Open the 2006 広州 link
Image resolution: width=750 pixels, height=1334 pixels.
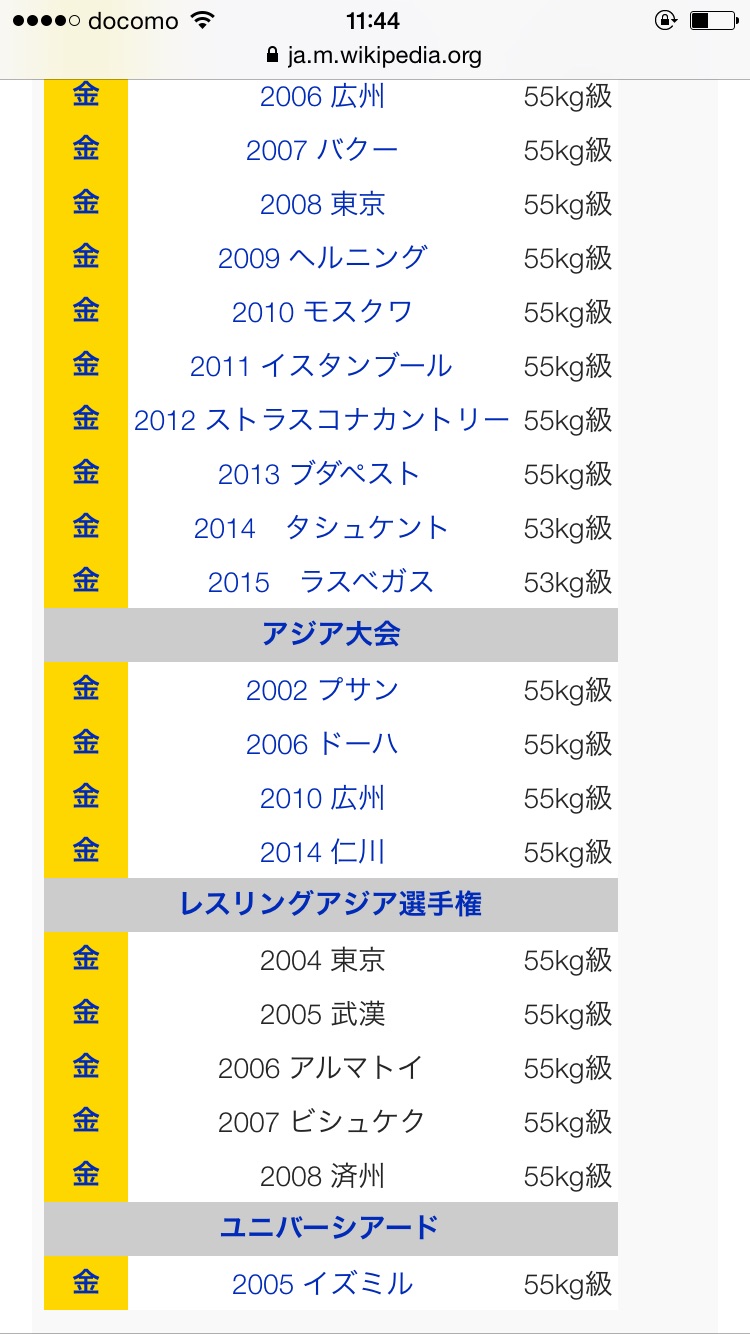[x=322, y=97]
